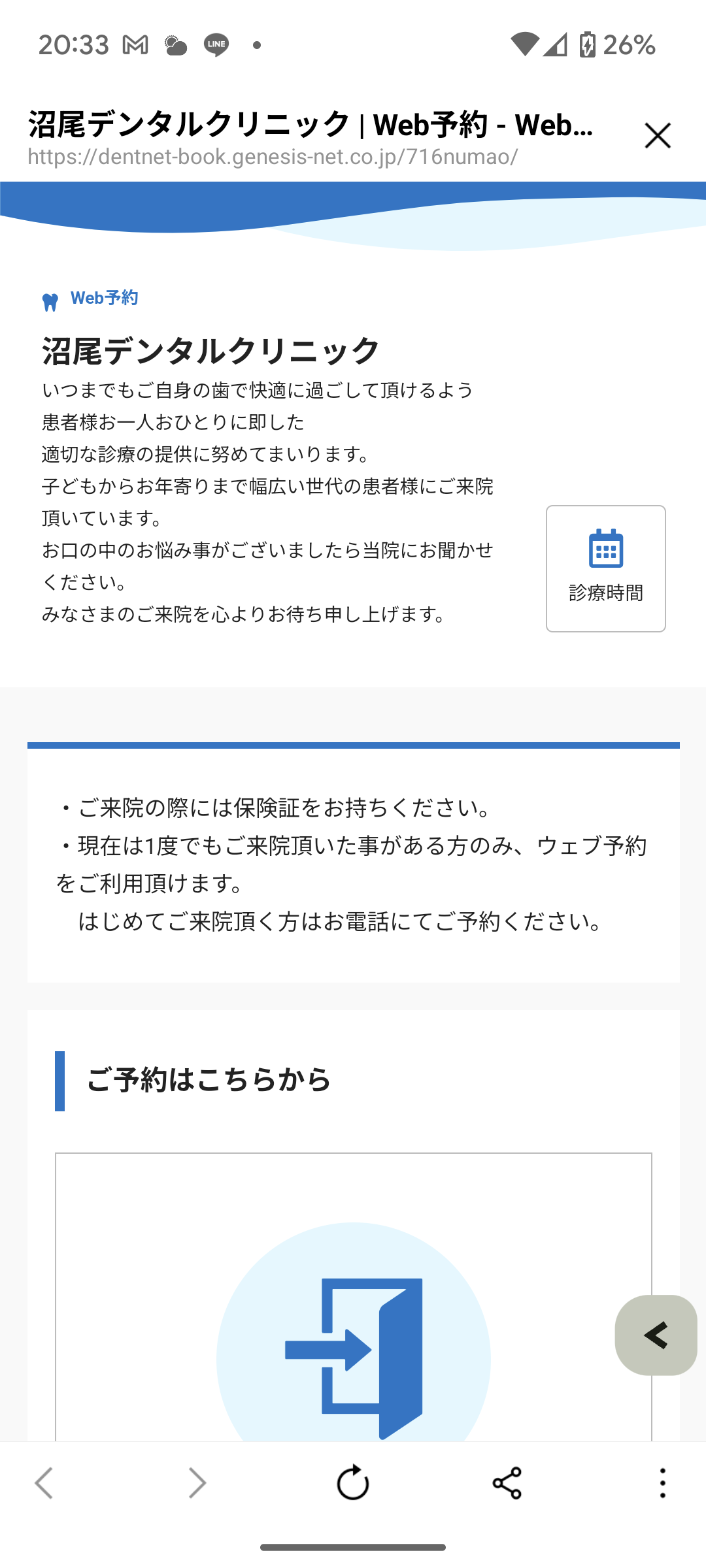Reload the page with the refresh icon

tap(353, 1482)
